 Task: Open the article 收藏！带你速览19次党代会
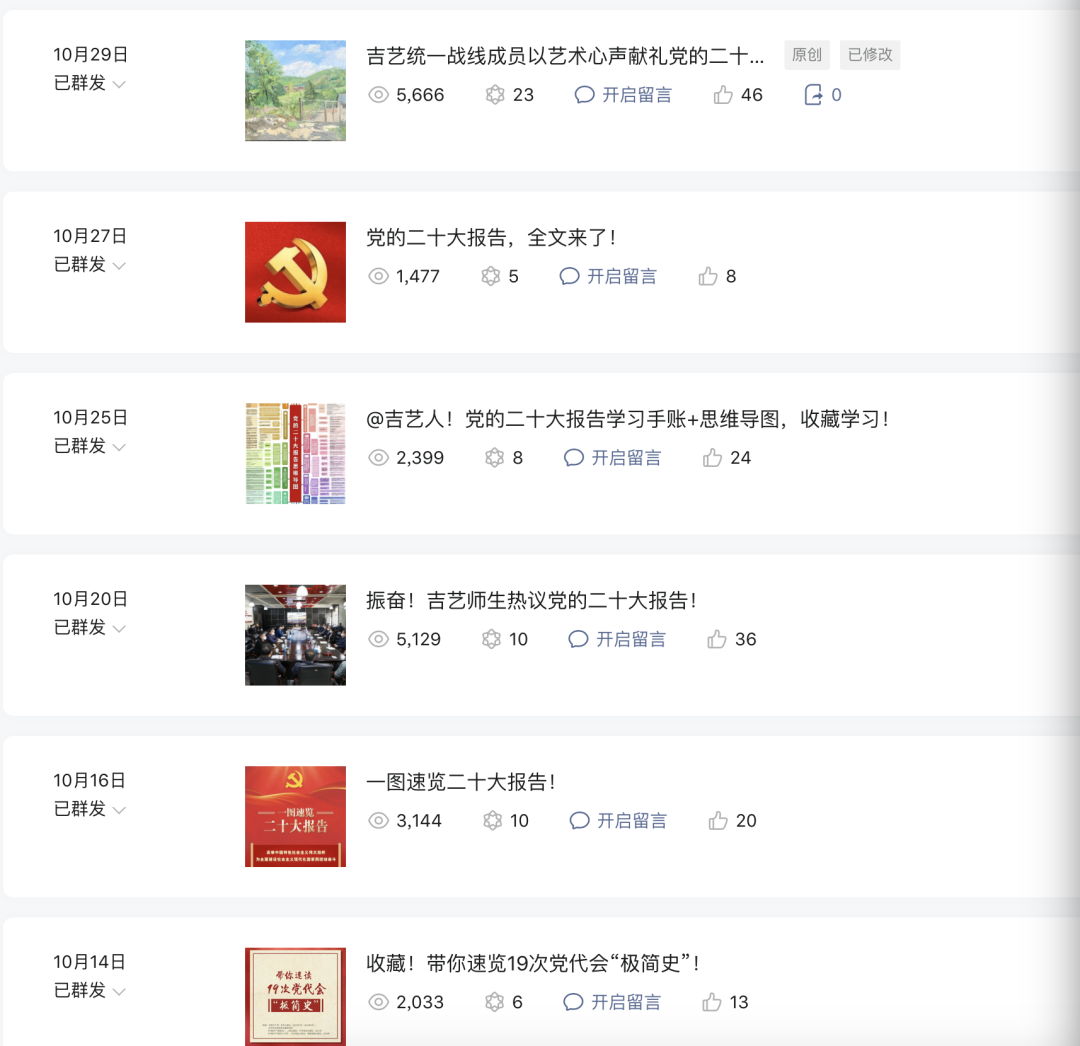point(533,964)
